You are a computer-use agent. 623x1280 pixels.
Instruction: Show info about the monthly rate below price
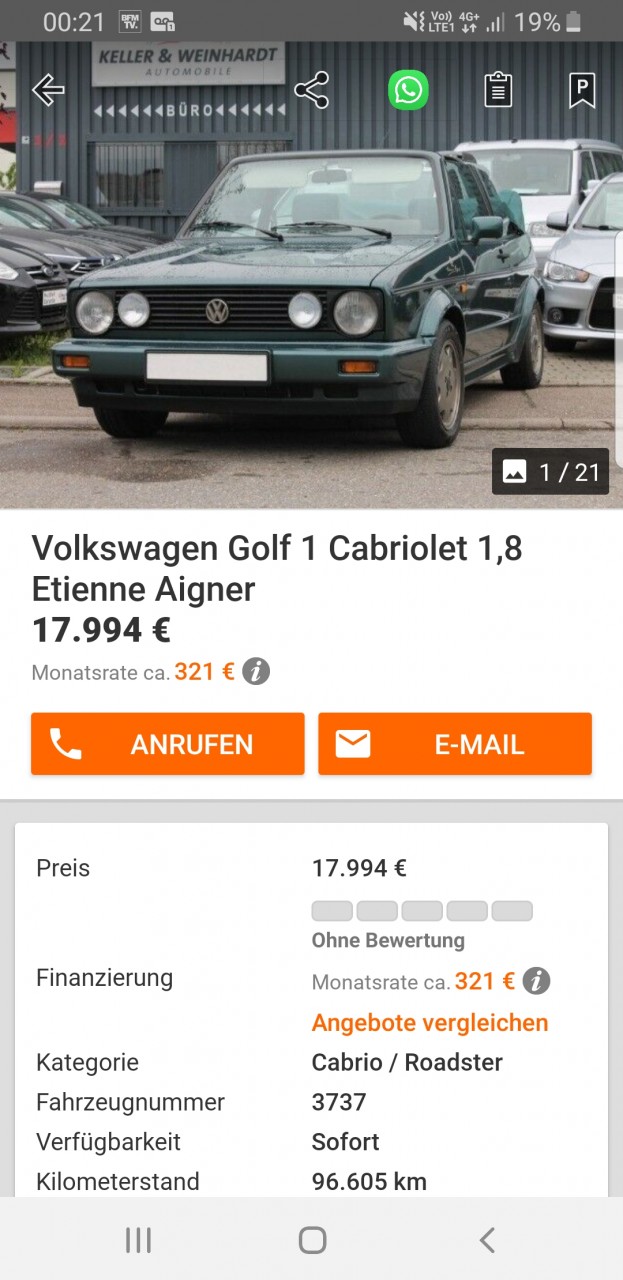tap(256, 672)
